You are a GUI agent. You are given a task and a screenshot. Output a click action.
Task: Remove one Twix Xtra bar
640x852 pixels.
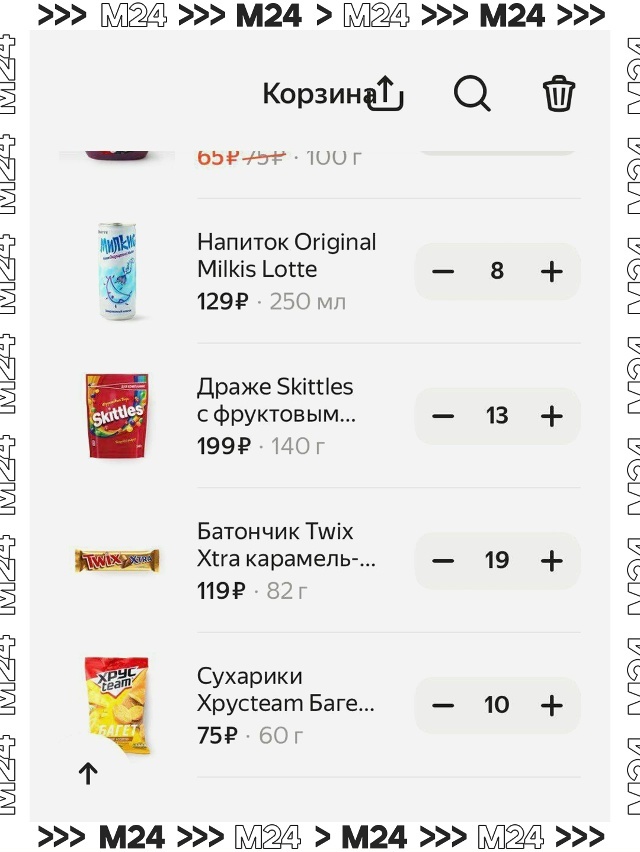(x=443, y=561)
